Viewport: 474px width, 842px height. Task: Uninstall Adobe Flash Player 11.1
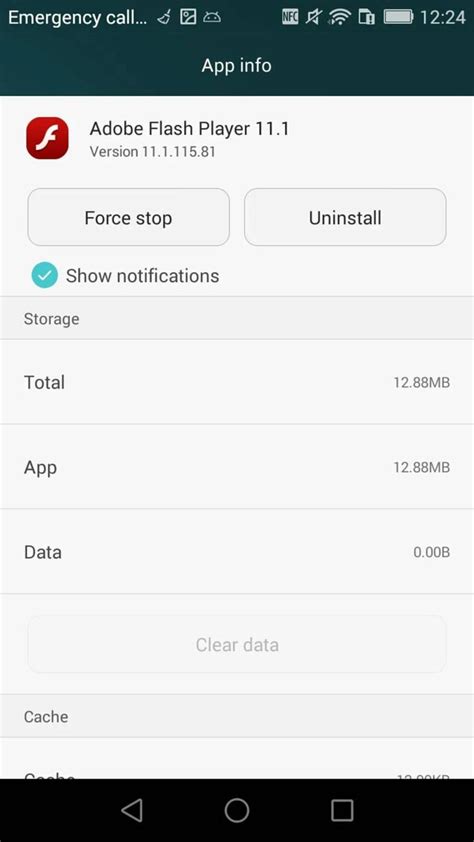[x=345, y=217]
